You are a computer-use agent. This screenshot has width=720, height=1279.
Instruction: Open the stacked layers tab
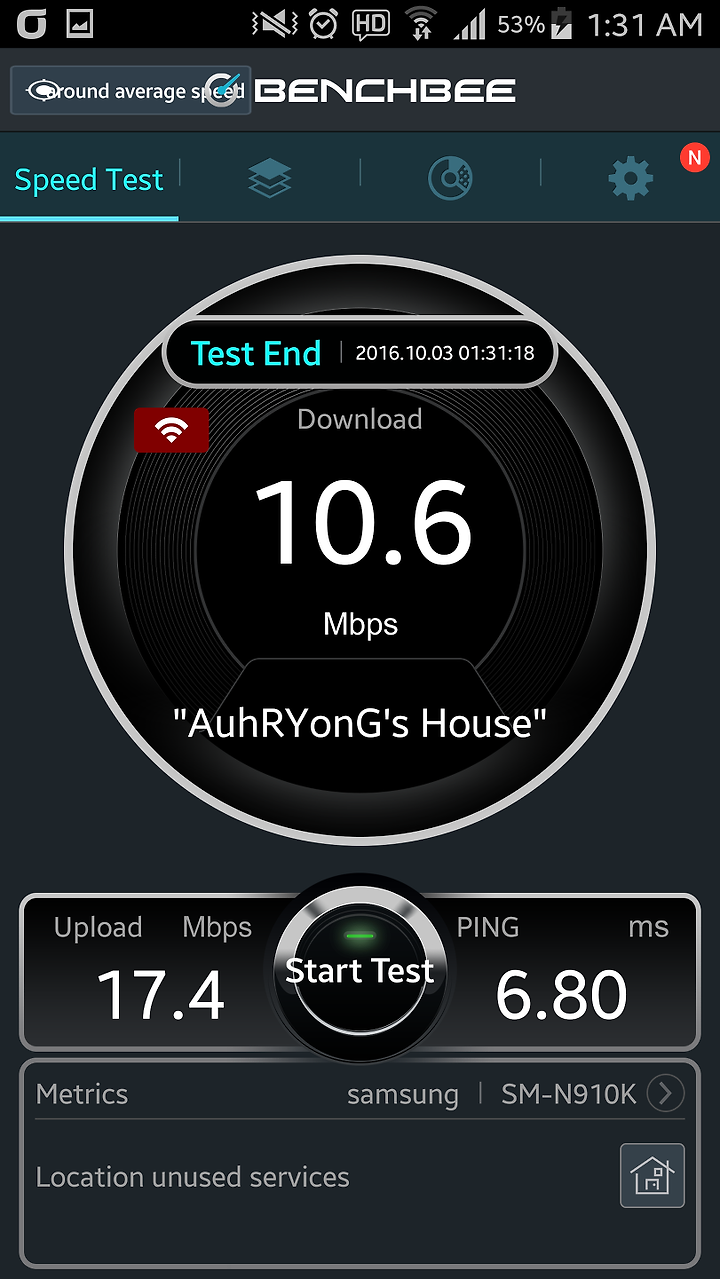[270, 179]
